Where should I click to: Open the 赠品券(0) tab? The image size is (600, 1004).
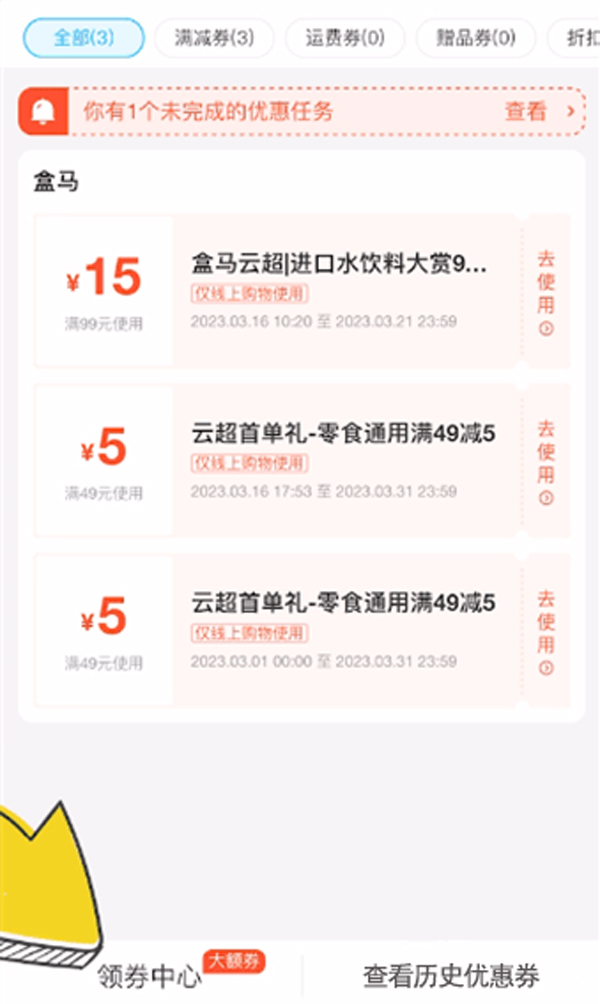point(476,39)
